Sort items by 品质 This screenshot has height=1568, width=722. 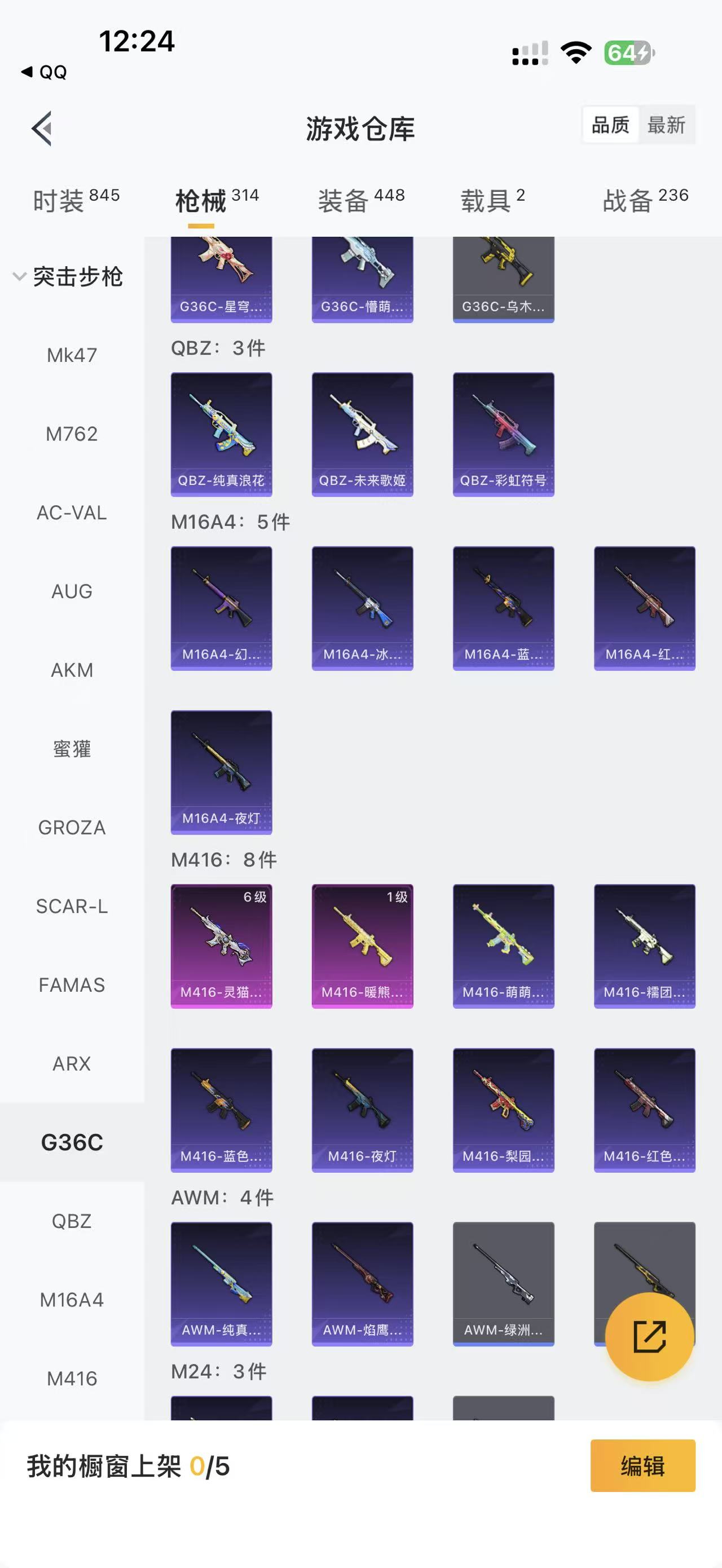point(610,125)
